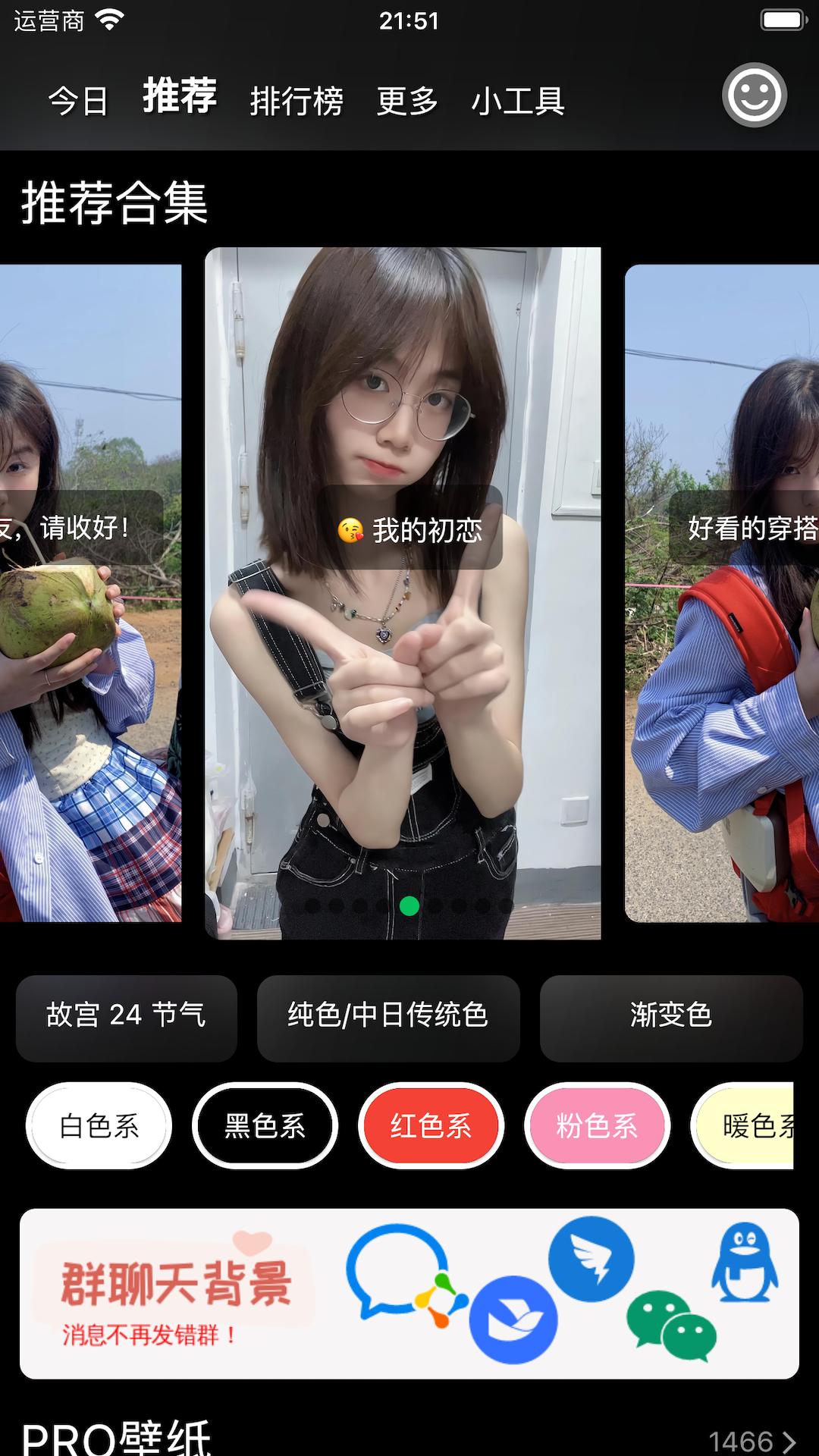Open the 我的初恋 collection card
Viewport: 819px width, 1456px height.
403,593
